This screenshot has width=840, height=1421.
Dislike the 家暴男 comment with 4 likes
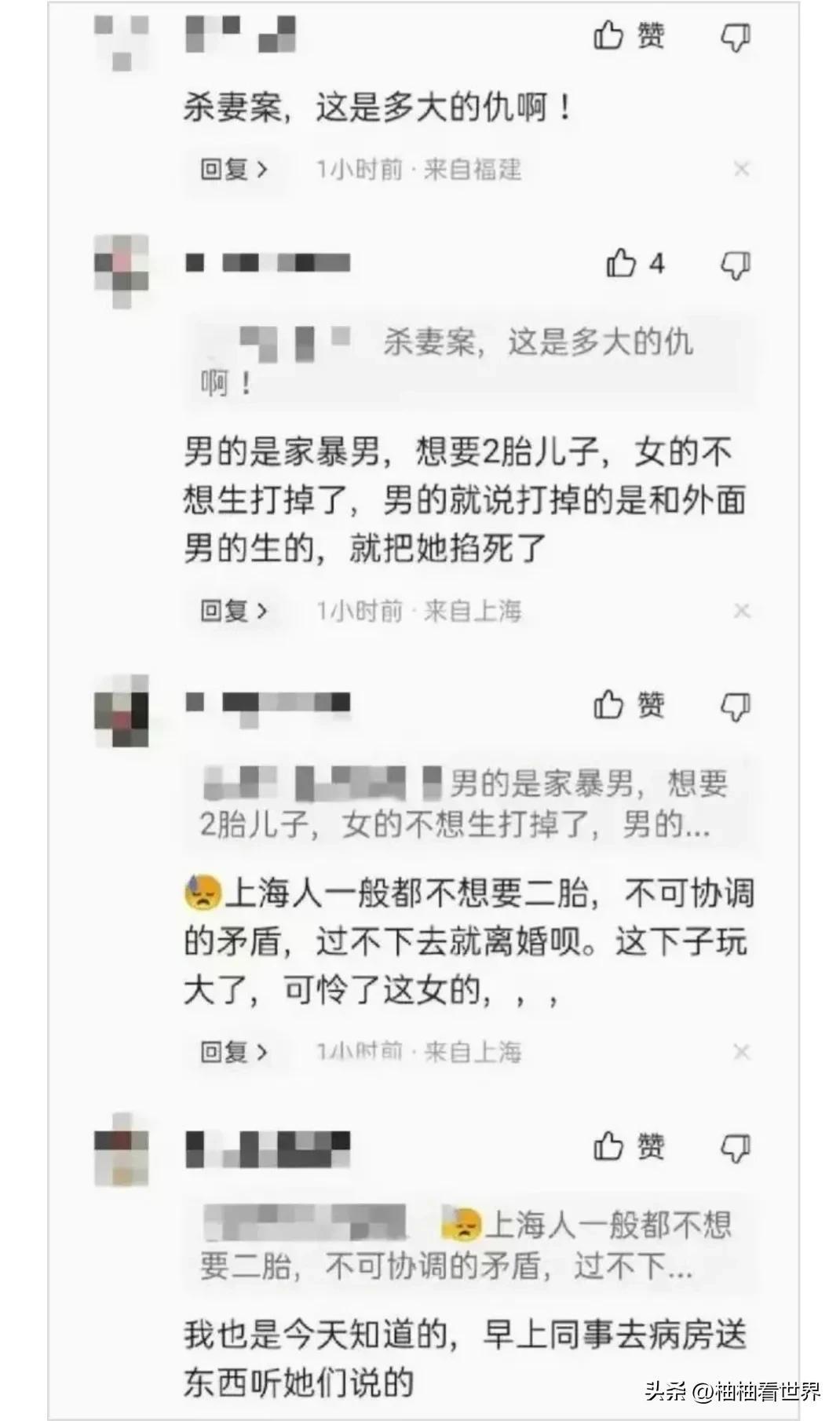[x=735, y=265]
